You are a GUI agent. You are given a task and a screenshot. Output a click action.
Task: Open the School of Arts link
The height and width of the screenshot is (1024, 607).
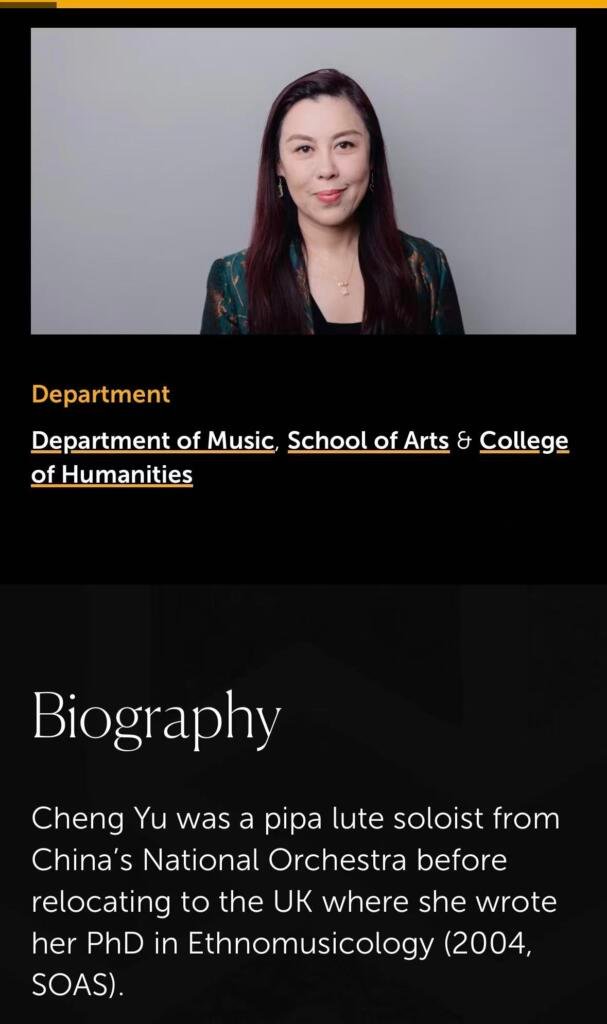tap(368, 441)
